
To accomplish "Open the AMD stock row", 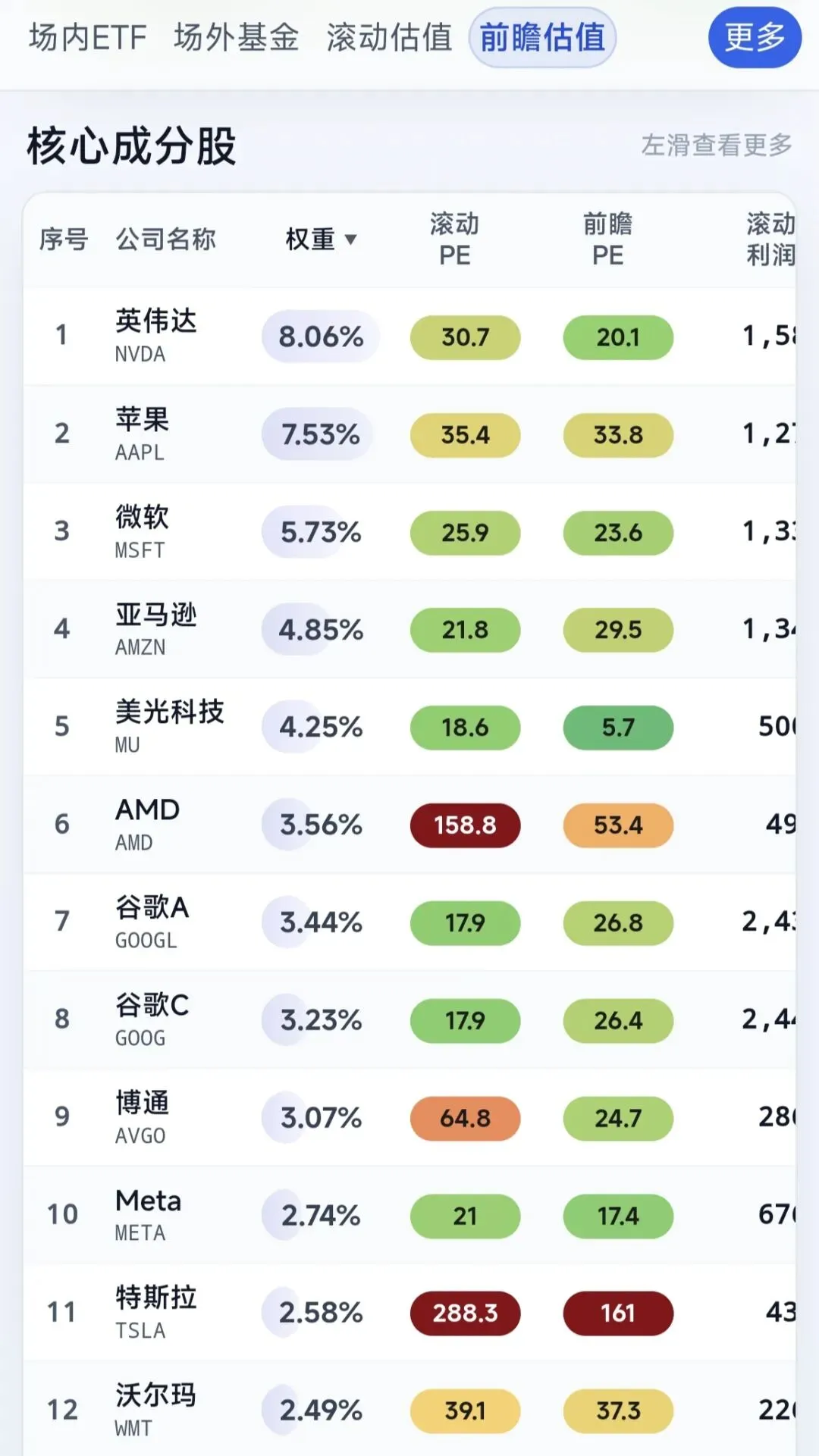I will 409,825.
